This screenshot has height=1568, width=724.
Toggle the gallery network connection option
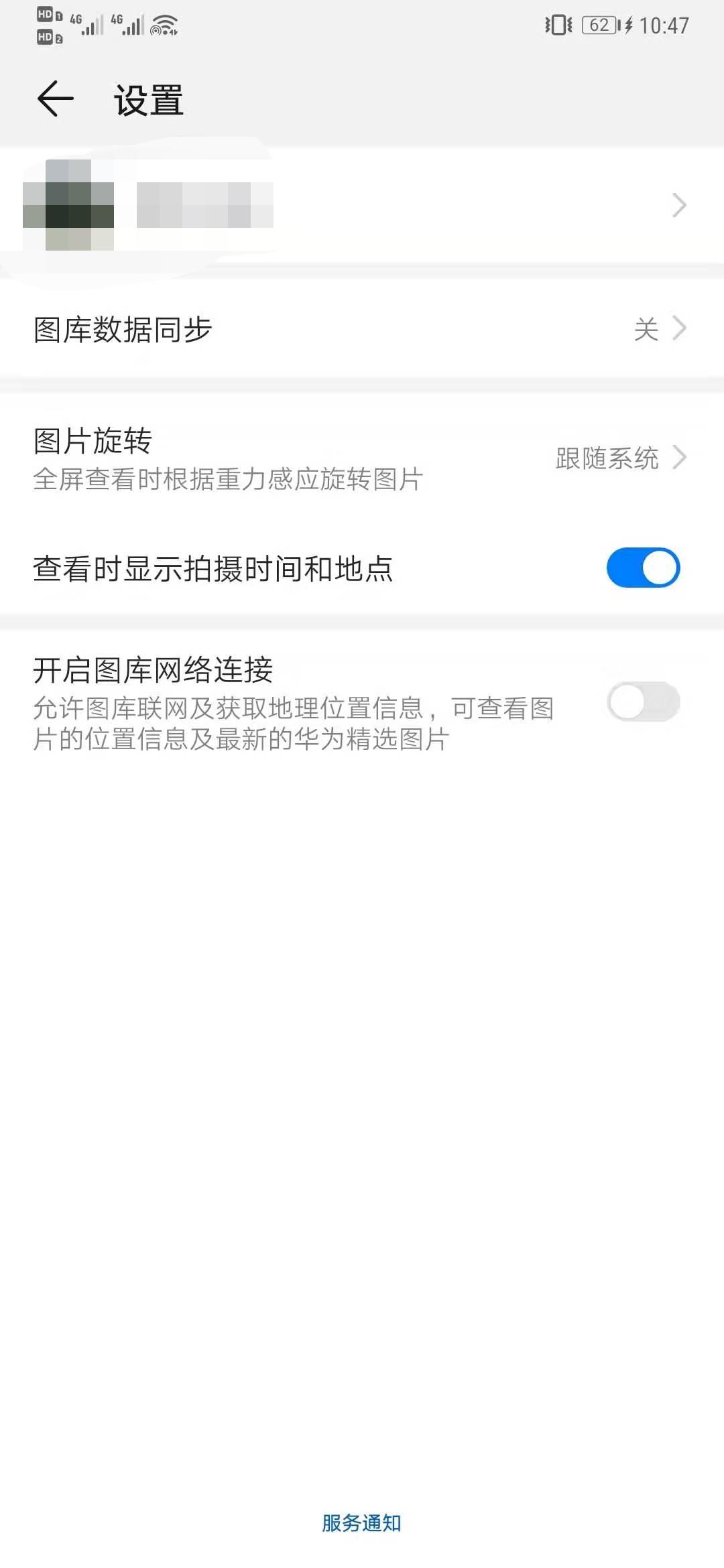(642, 700)
